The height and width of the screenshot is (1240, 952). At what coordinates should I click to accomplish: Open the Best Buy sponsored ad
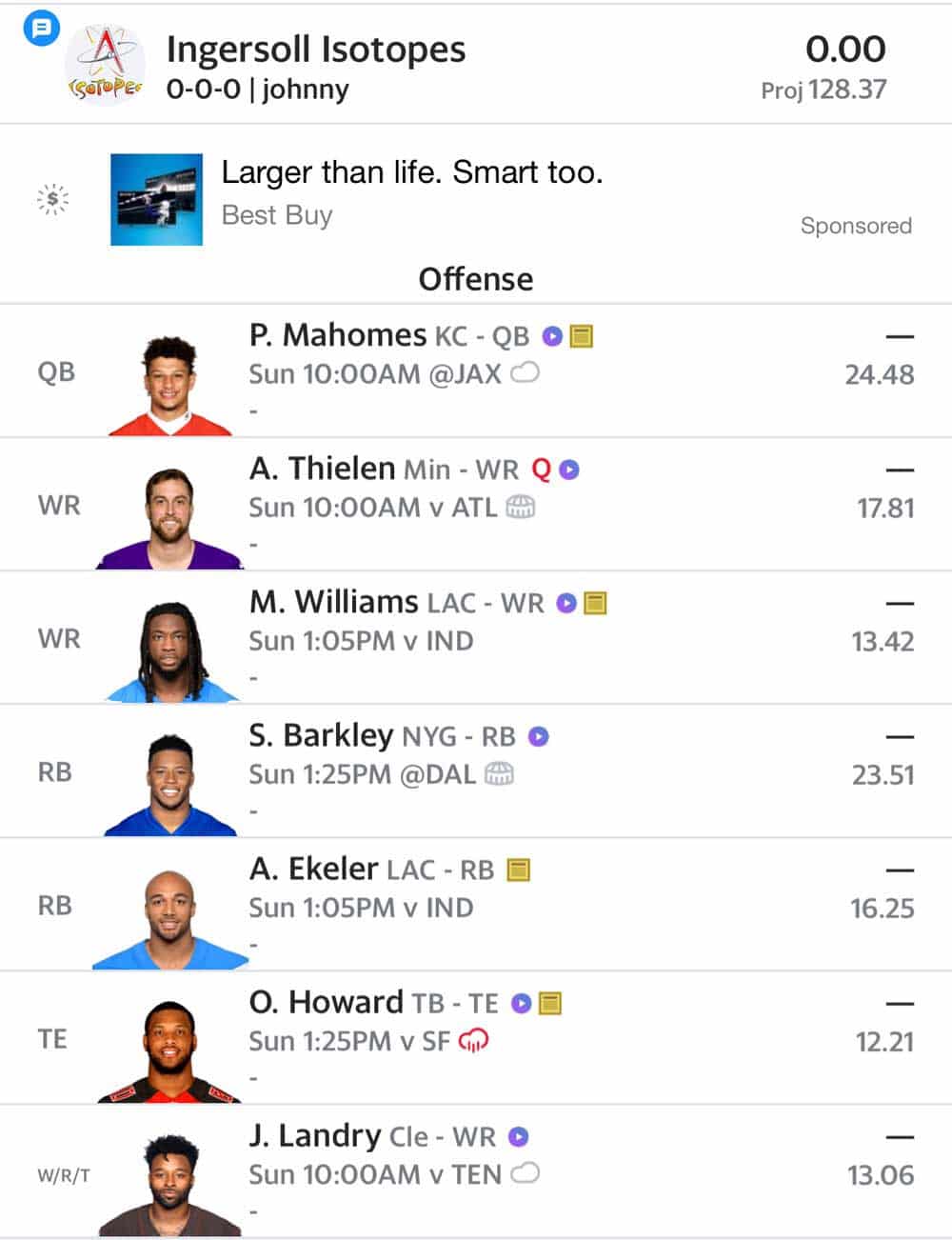tap(411, 191)
